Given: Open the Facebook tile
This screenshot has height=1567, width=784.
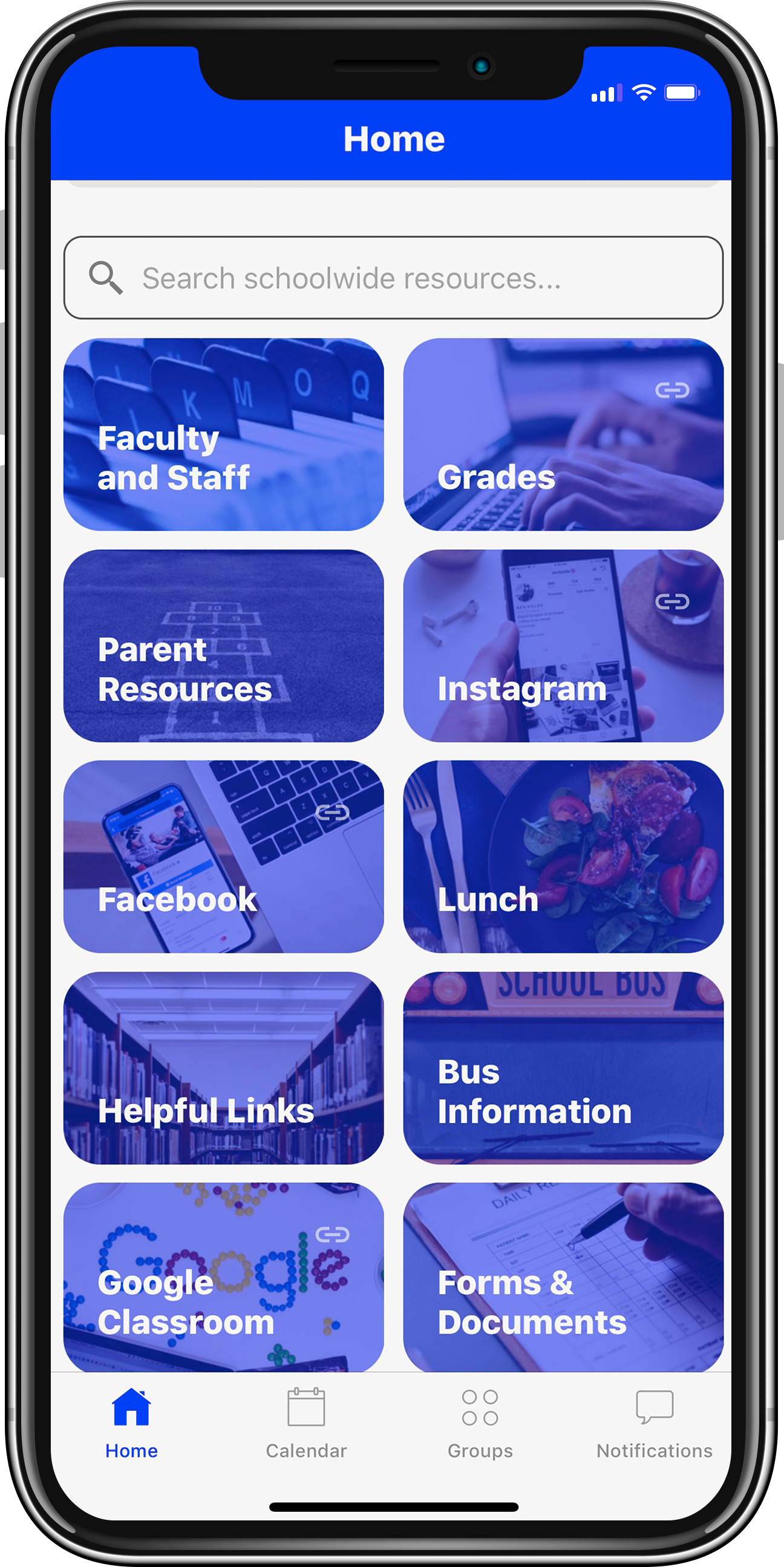Looking at the screenshot, I should click(223, 857).
